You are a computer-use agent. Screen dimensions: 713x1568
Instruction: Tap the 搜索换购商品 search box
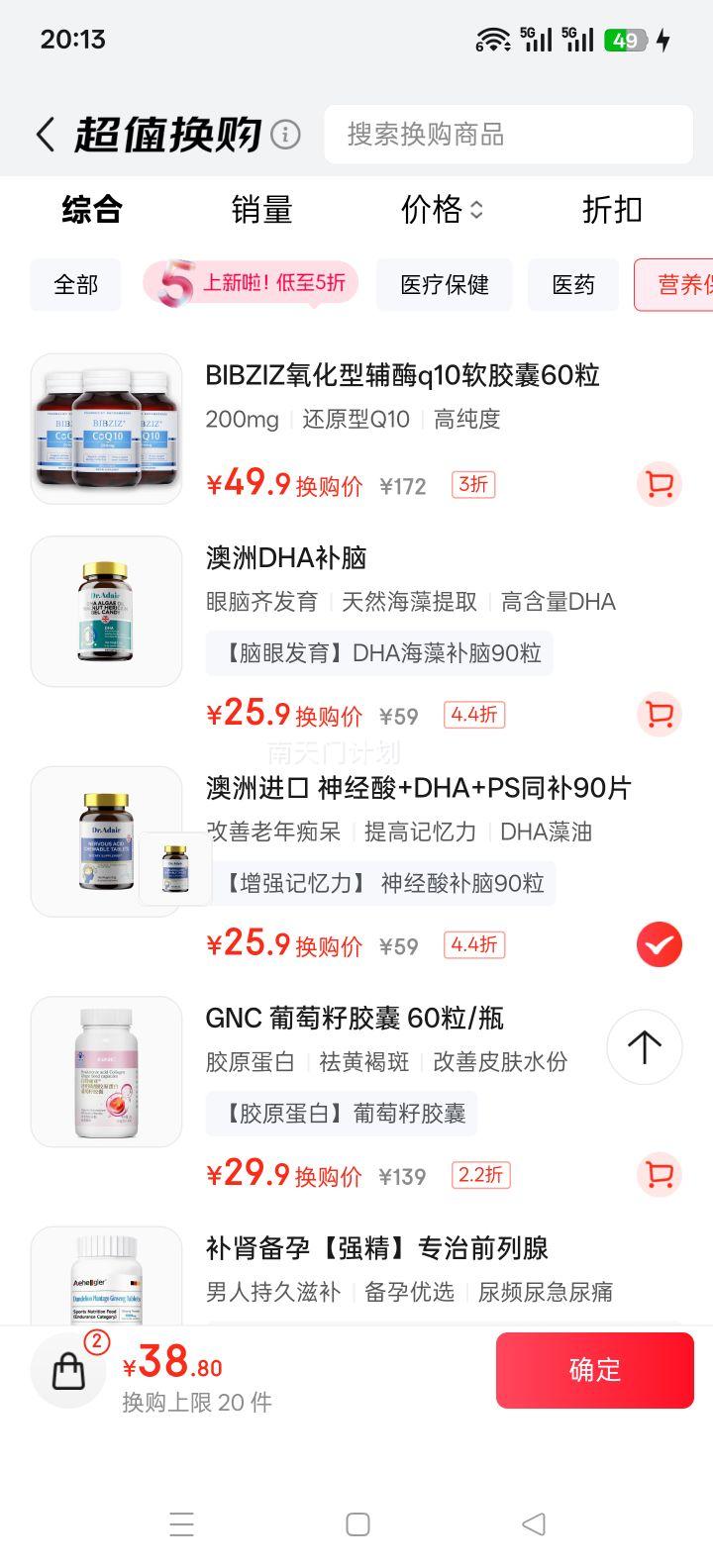click(508, 135)
